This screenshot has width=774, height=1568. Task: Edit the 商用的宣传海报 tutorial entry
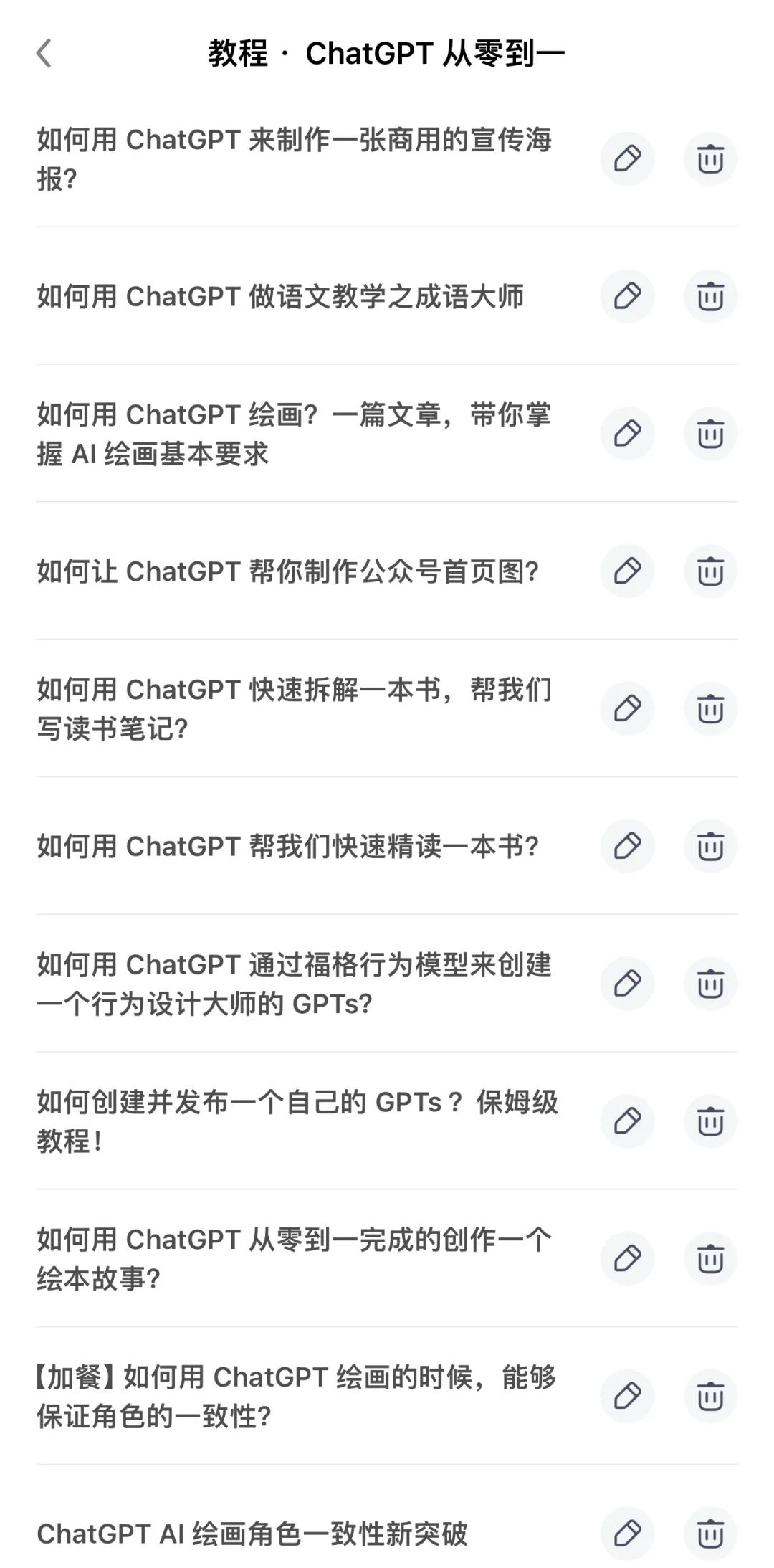click(627, 158)
